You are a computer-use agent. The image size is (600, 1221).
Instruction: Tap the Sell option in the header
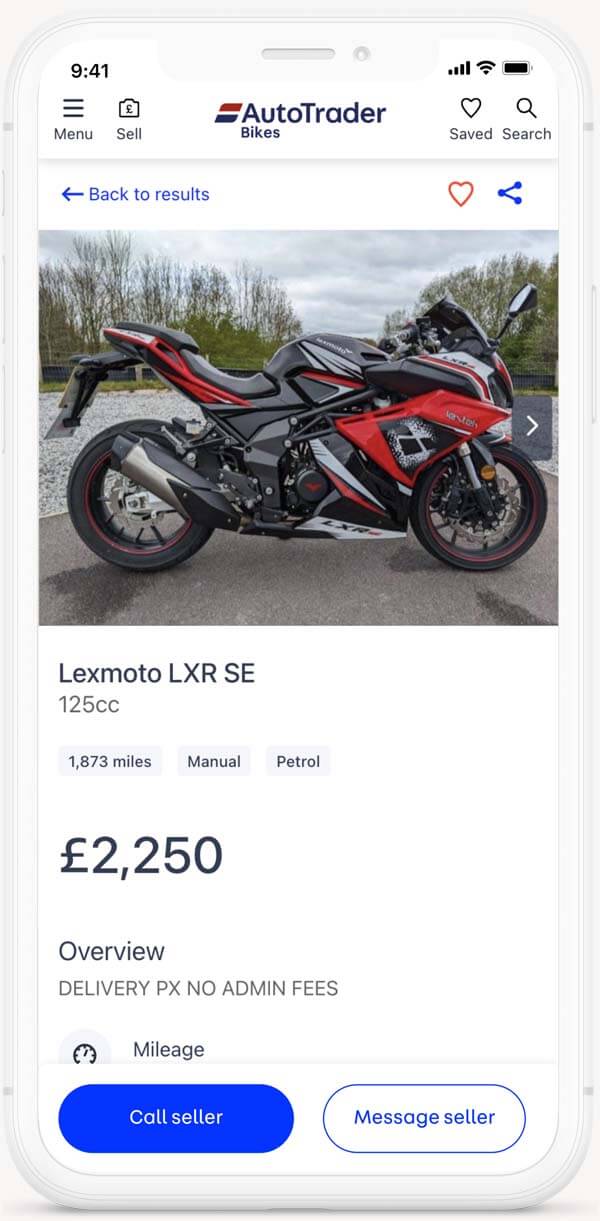[x=129, y=119]
